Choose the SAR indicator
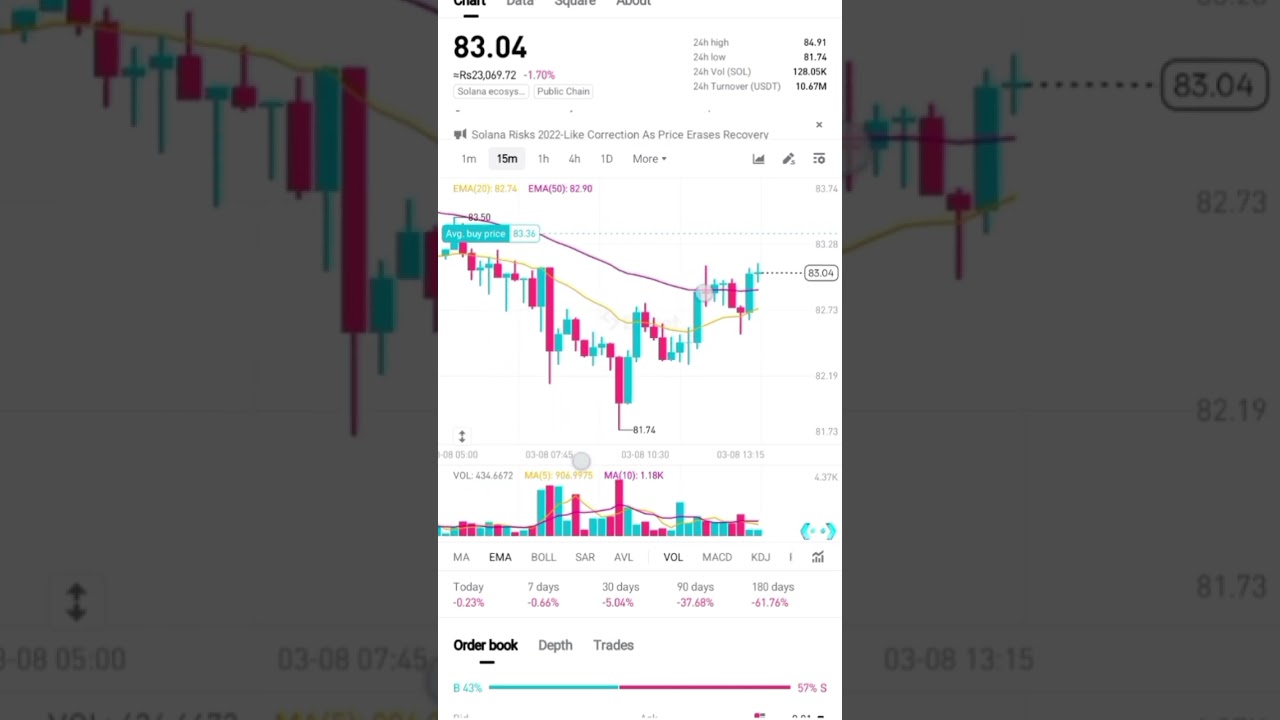The height and width of the screenshot is (720, 1280). (585, 557)
